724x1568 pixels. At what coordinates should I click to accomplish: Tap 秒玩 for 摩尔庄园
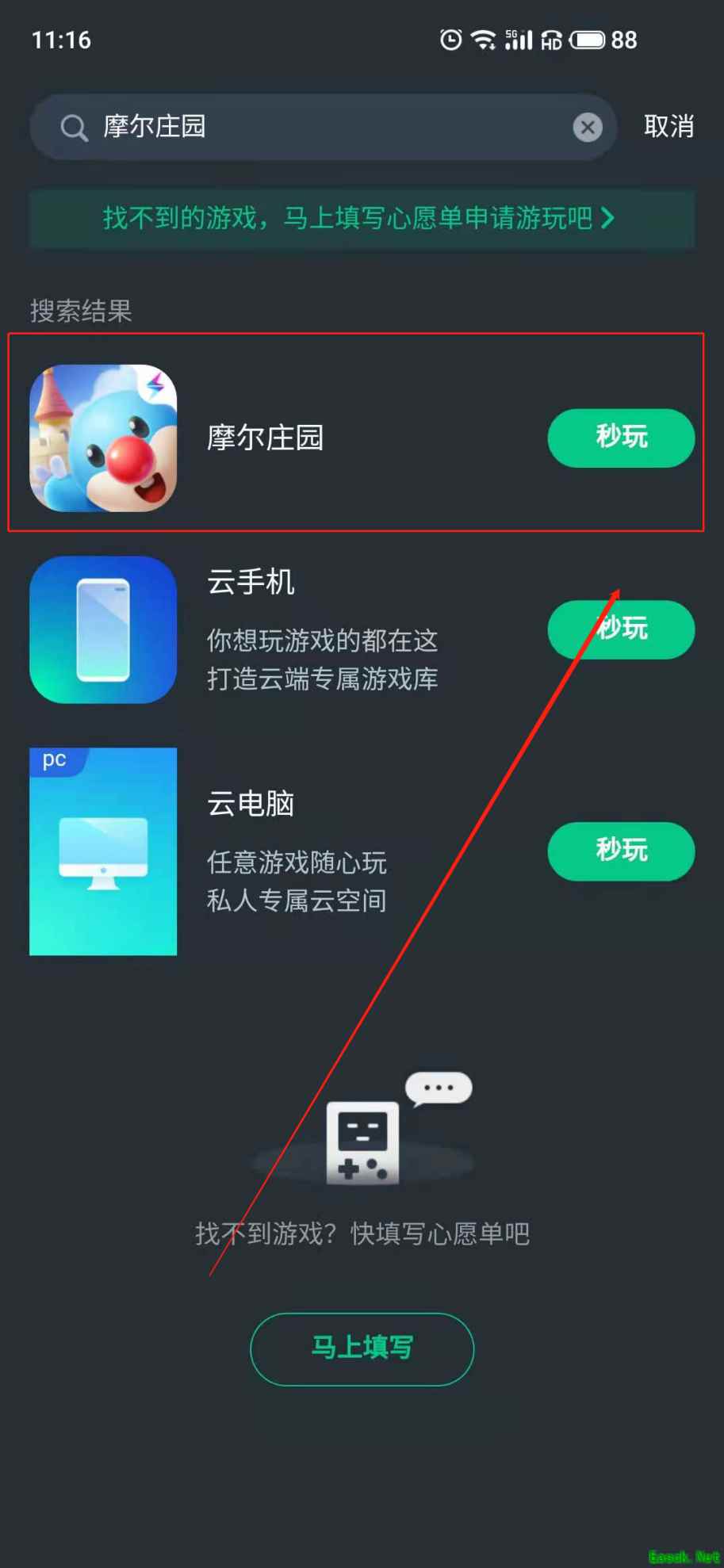621,438
